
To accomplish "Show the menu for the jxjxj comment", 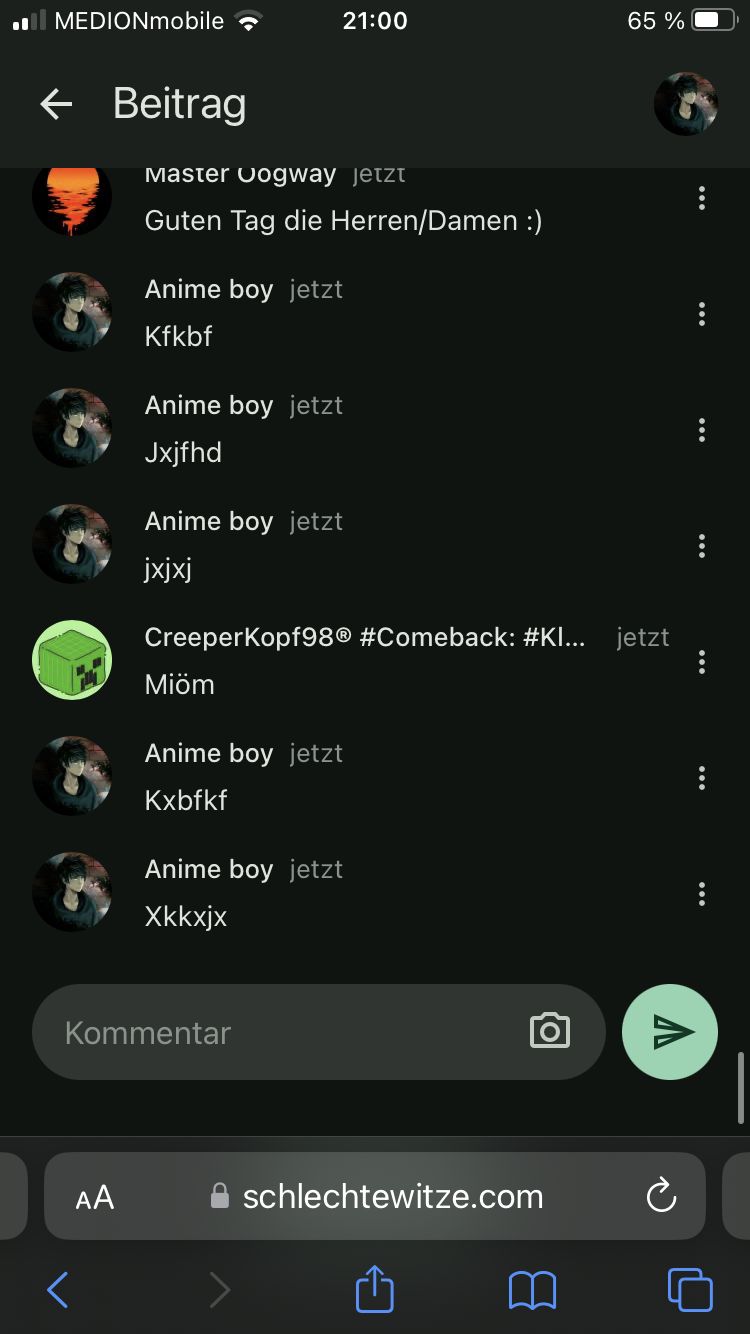I will click(x=702, y=546).
